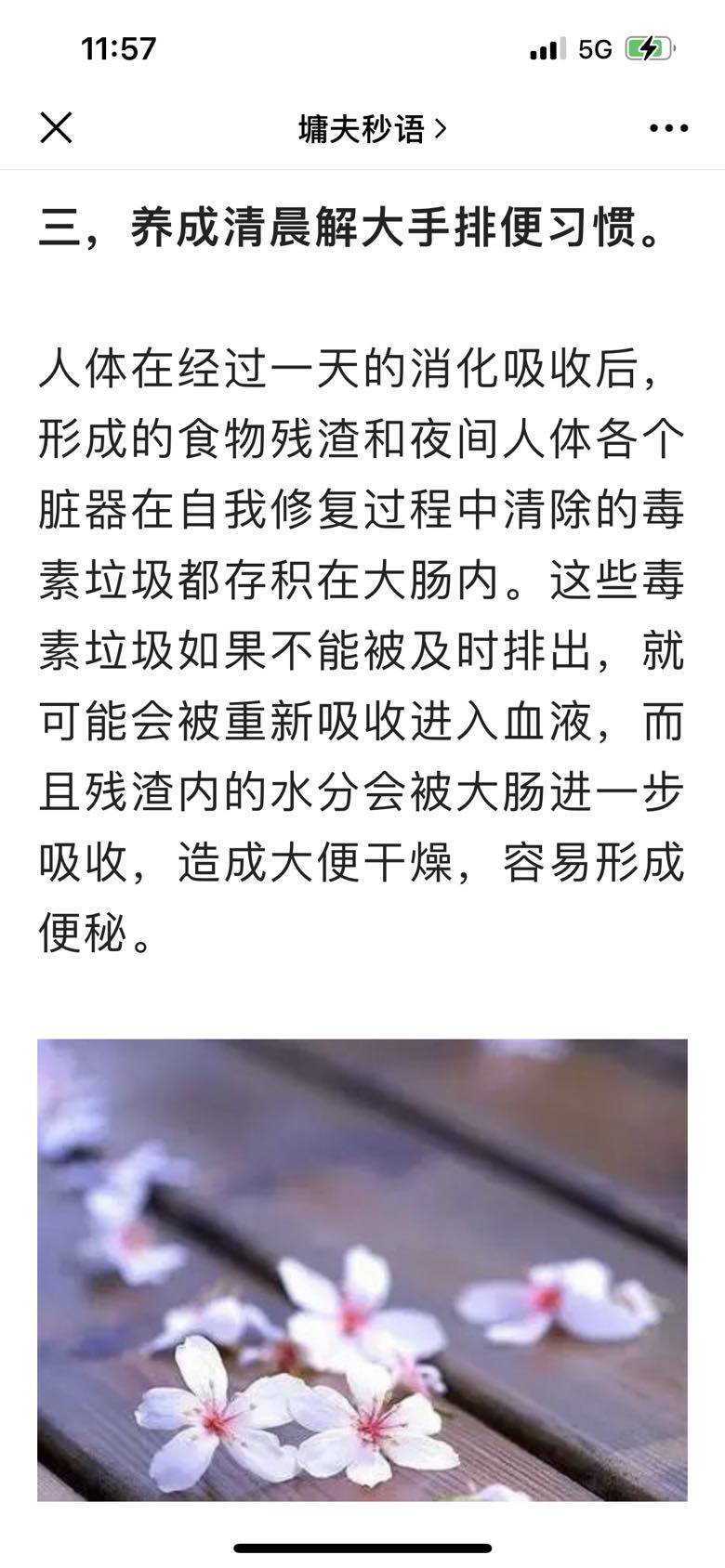
Task: Close the article with the X icon
Action: [x=56, y=128]
